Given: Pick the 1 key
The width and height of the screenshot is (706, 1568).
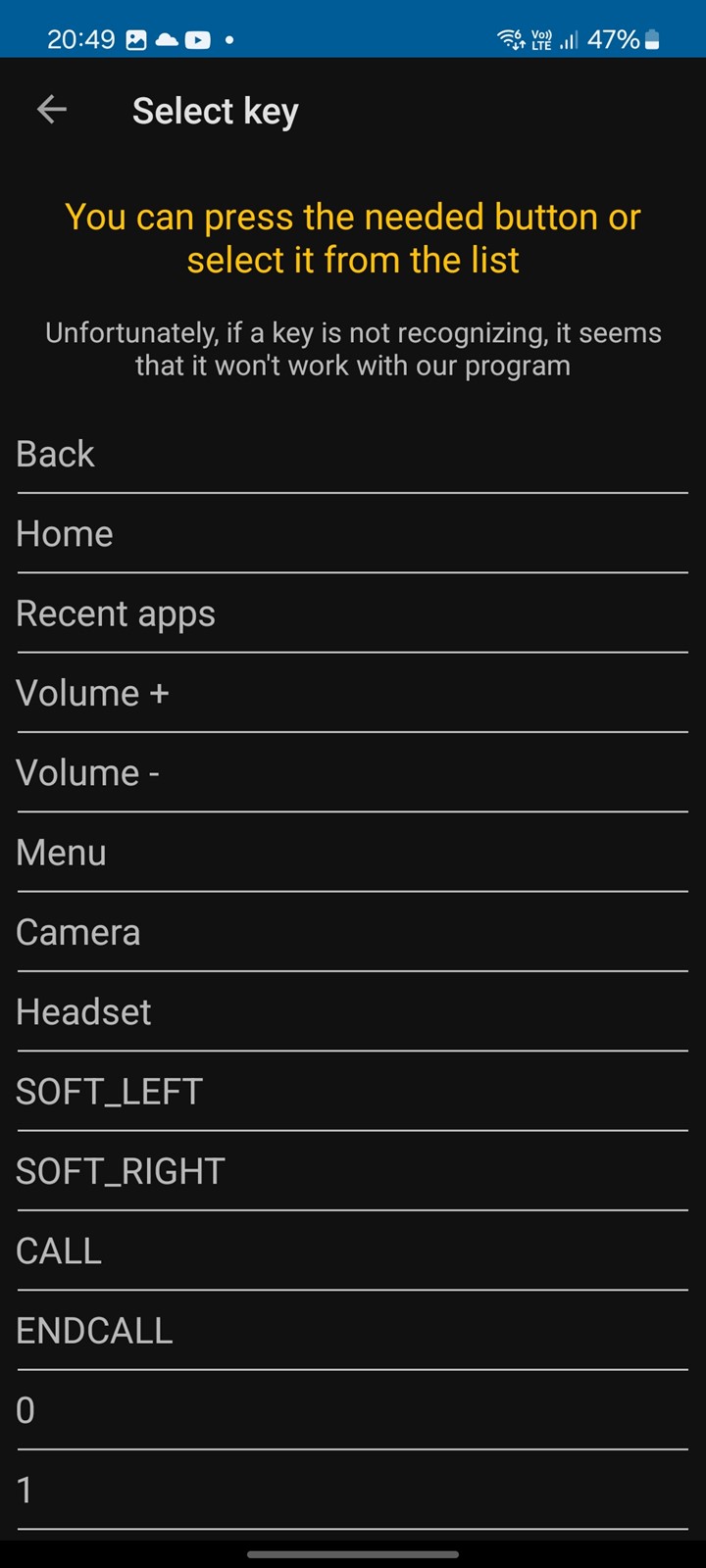Looking at the screenshot, I should coord(353,1491).
